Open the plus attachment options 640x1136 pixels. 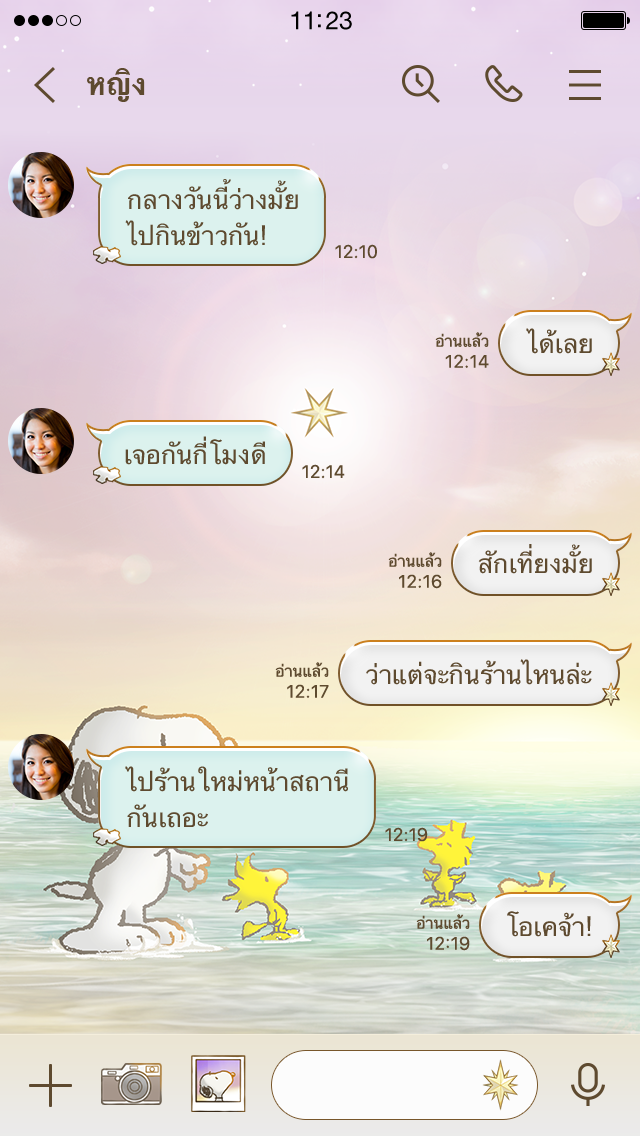(x=50, y=1085)
